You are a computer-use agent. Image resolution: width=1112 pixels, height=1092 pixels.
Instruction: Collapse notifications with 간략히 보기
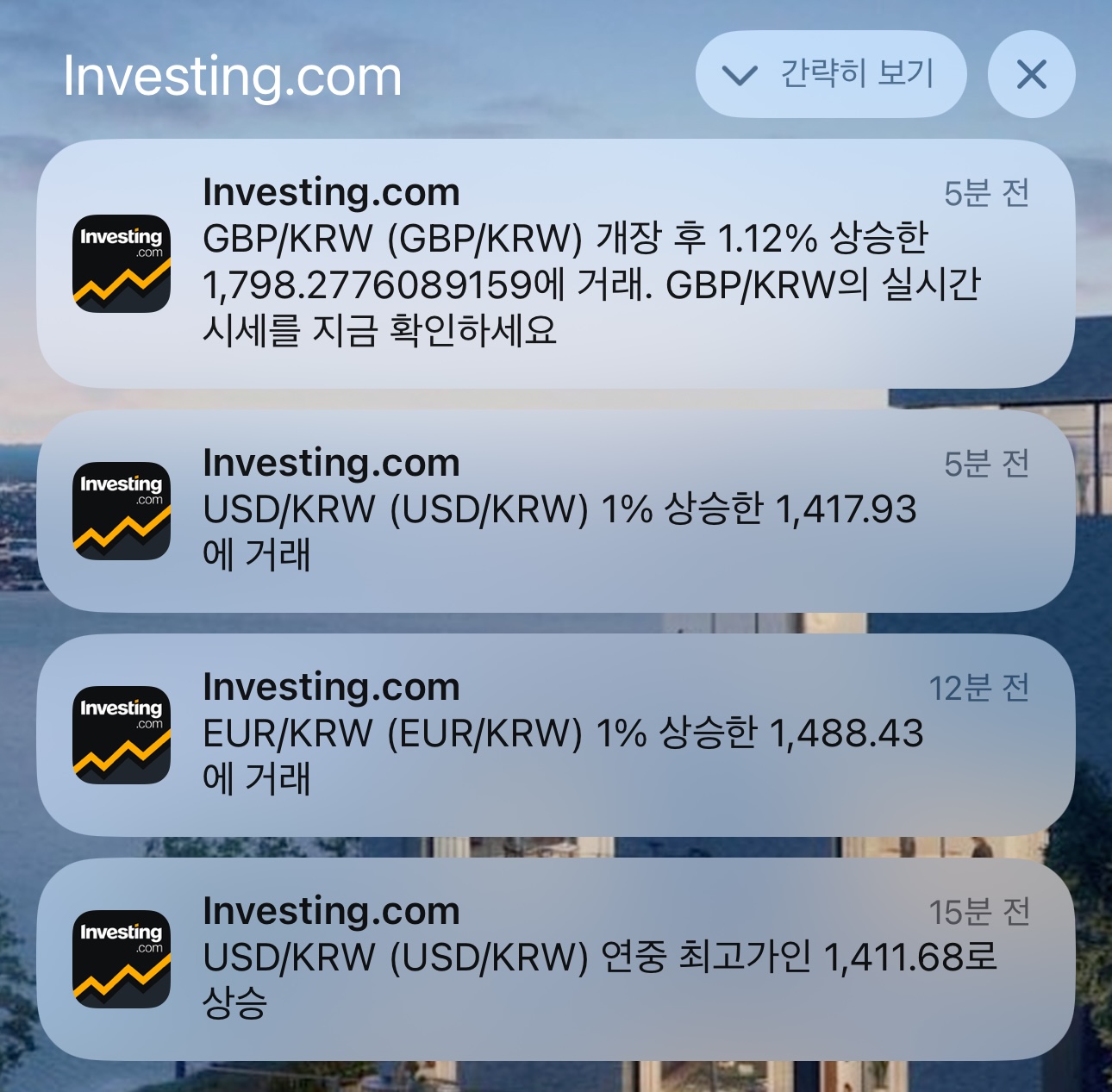pyautogui.click(x=830, y=75)
